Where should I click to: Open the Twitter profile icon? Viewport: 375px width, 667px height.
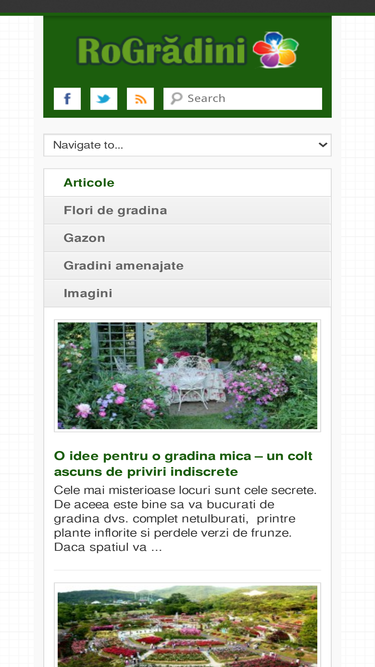tap(104, 99)
